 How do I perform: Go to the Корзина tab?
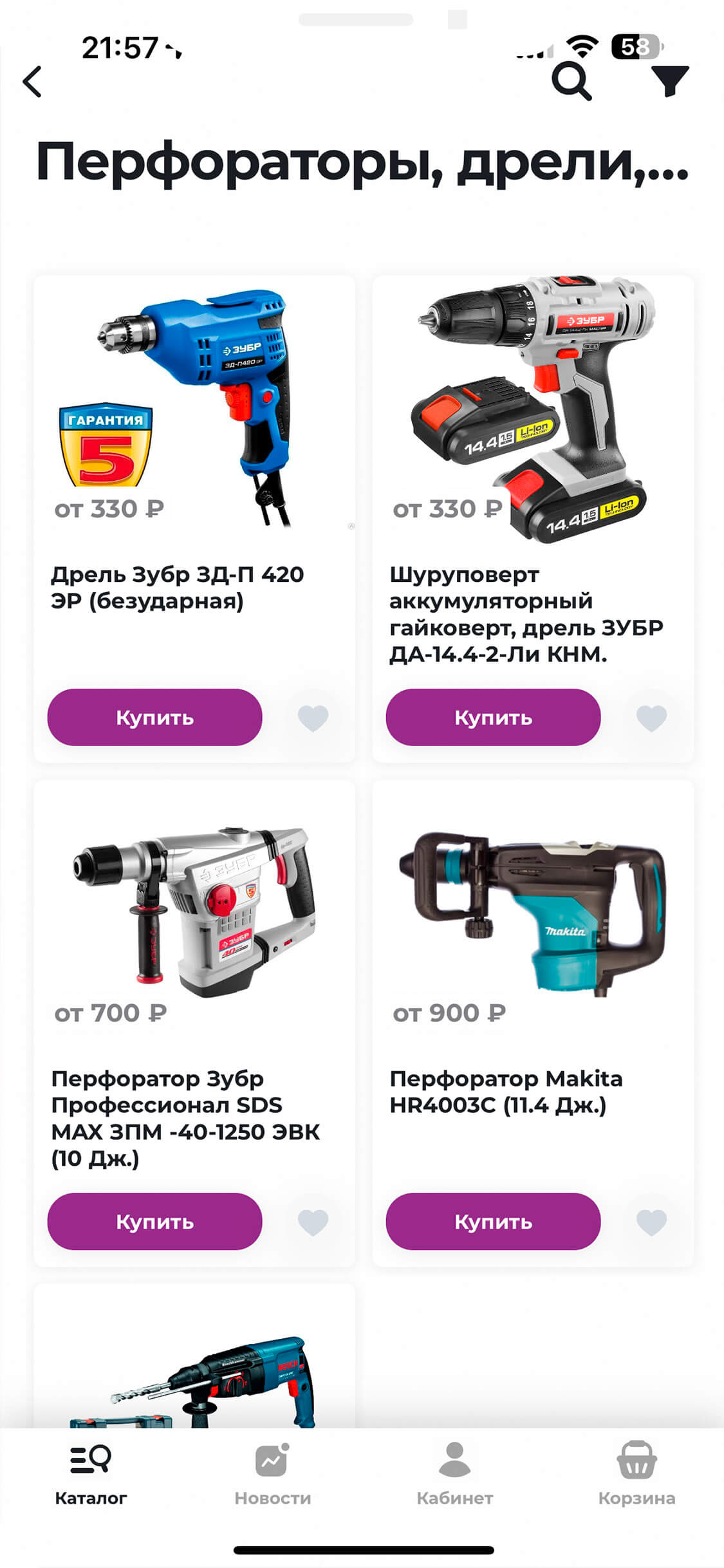pos(636,1474)
